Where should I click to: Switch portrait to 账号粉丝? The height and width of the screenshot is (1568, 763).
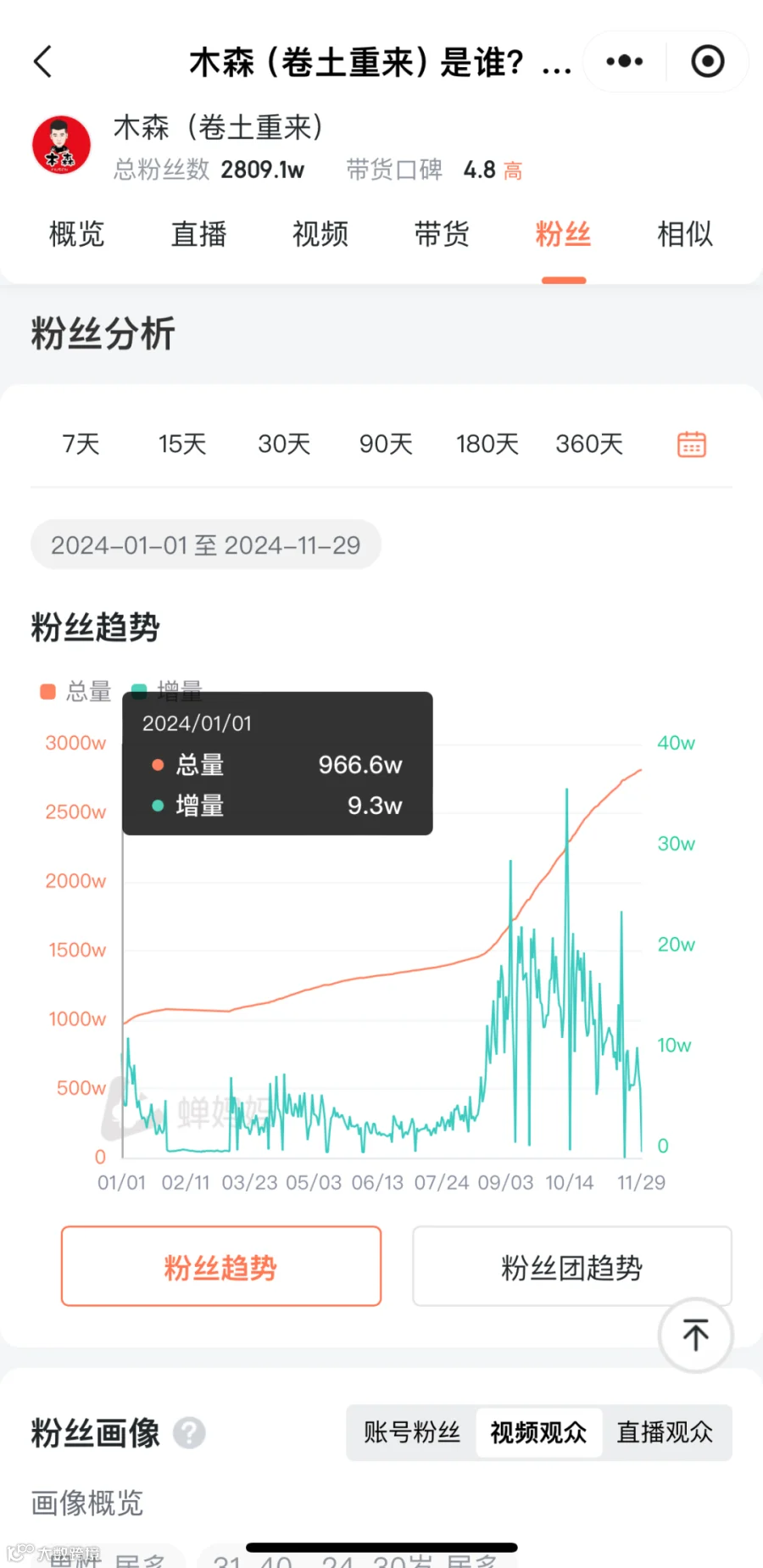point(412,1432)
